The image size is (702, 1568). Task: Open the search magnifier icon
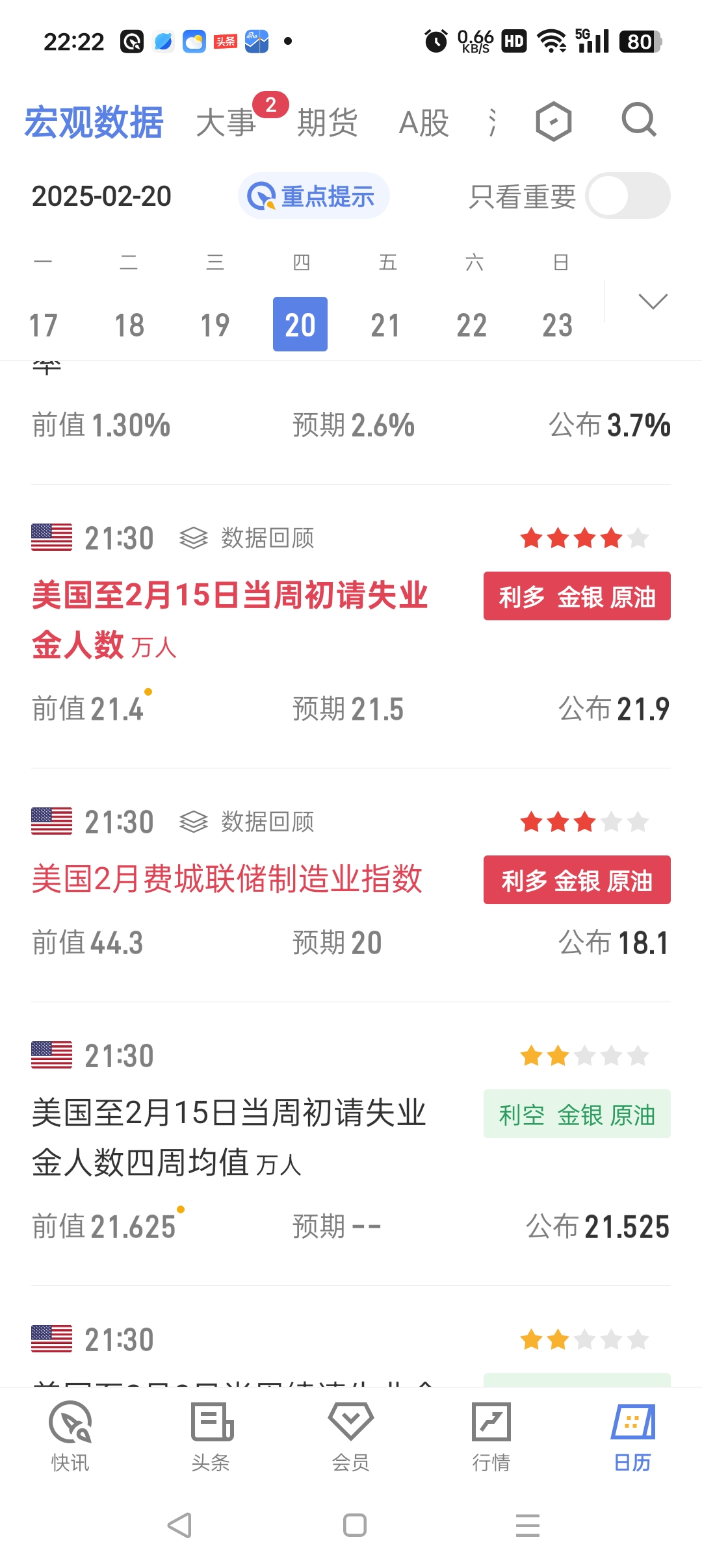[x=639, y=120]
